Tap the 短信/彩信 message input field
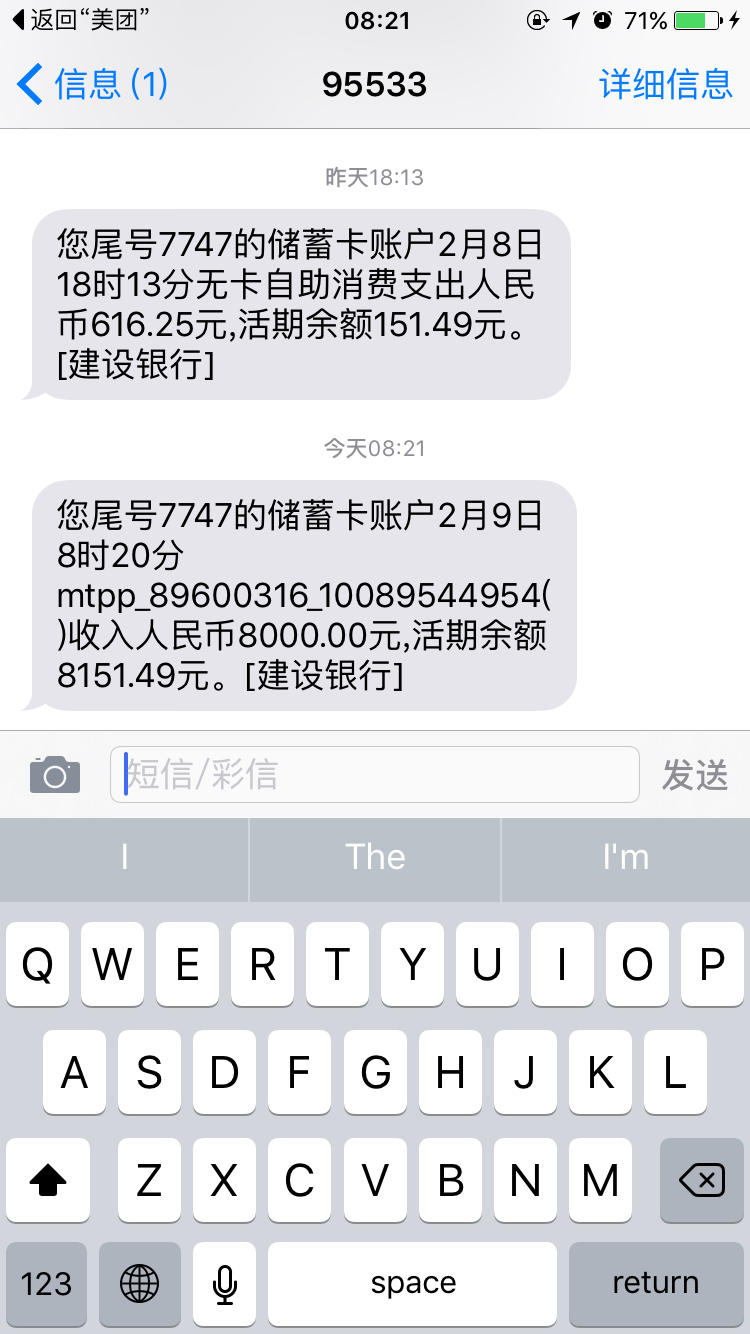Image resolution: width=750 pixels, height=1334 pixels. coord(374,774)
